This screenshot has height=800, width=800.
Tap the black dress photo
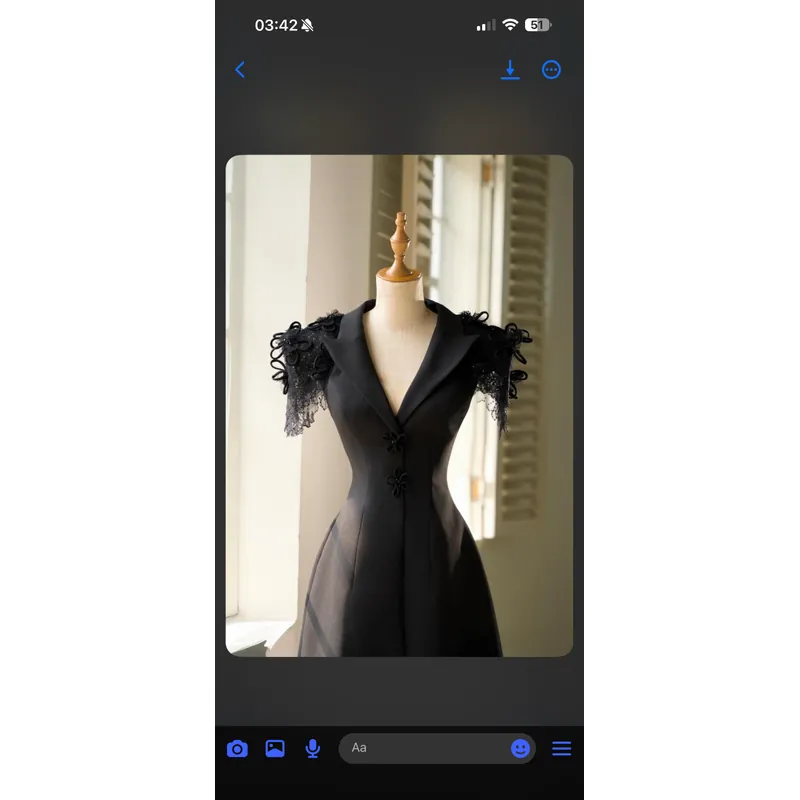pyautogui.click(x=399, y=405)
